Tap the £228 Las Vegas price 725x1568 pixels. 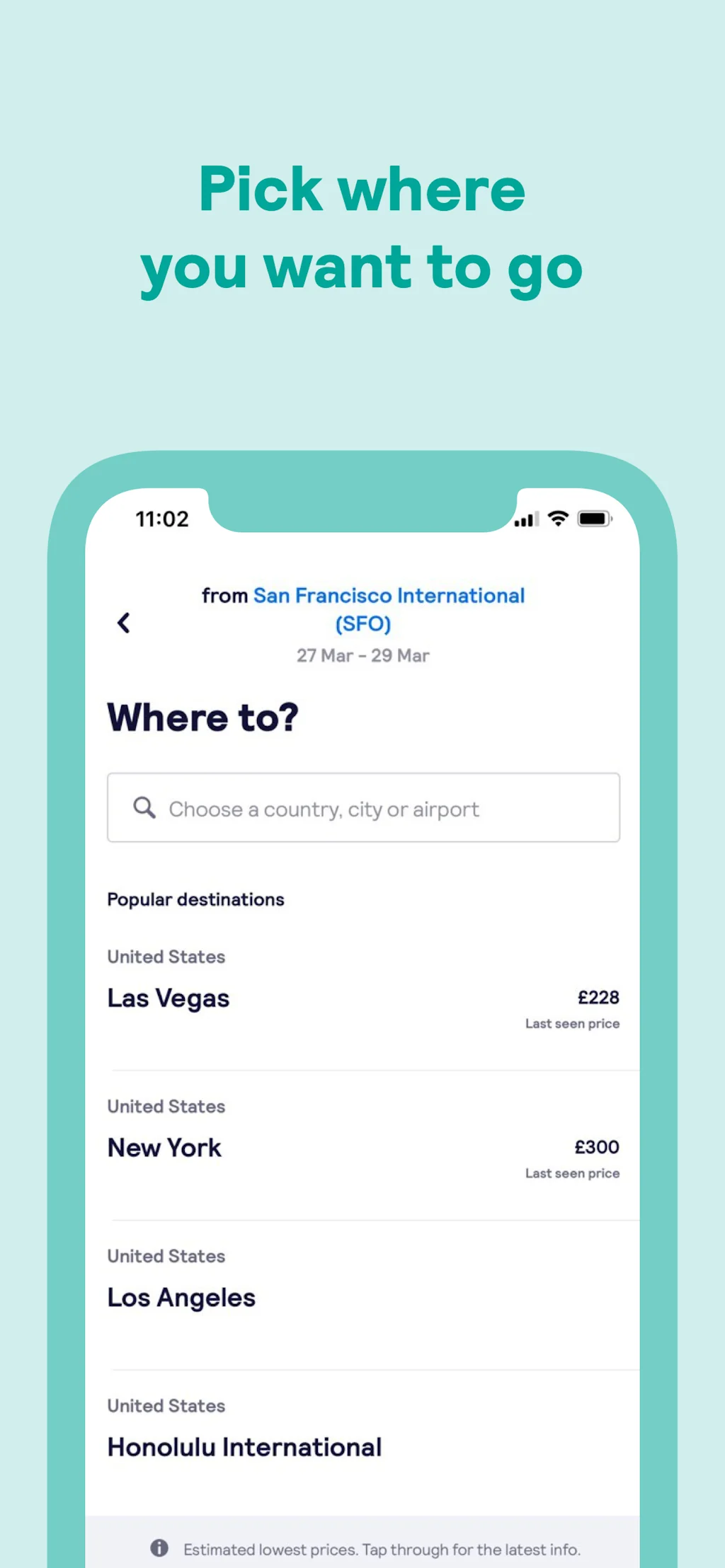597,998
